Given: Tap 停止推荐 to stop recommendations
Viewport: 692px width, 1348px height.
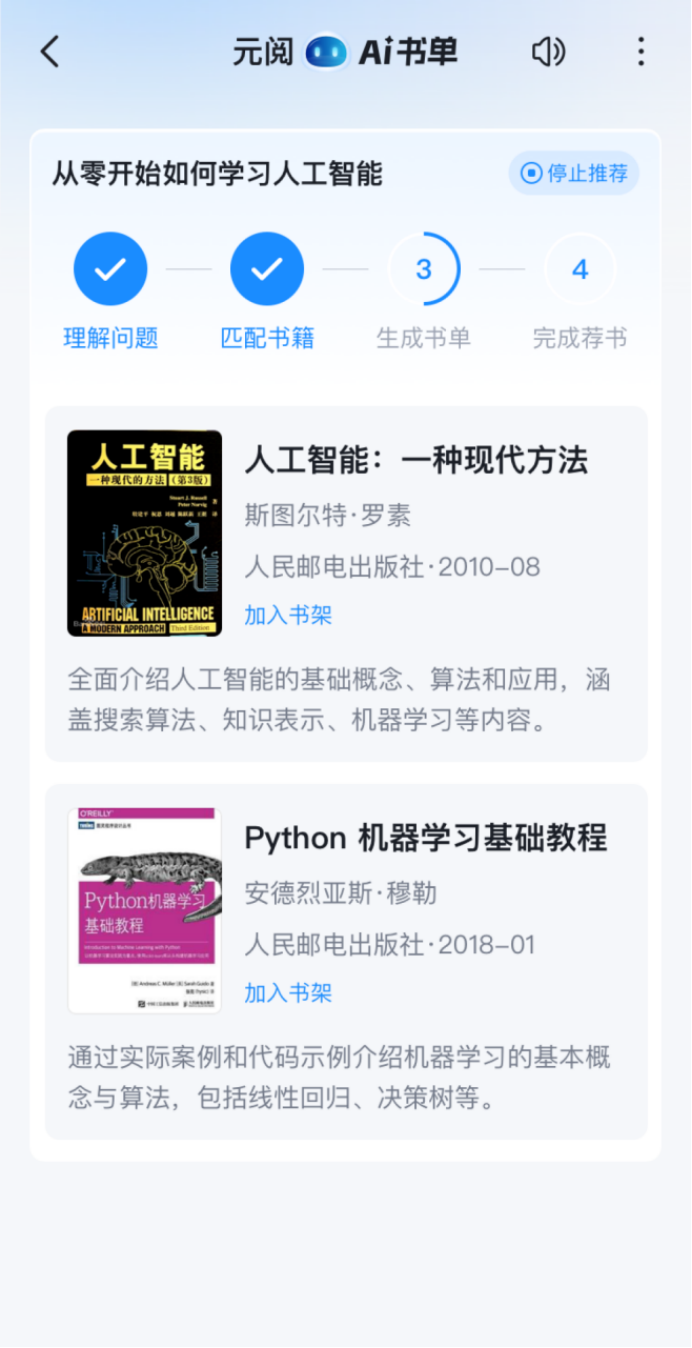Looking at the screenshot, I should (574, 173).
